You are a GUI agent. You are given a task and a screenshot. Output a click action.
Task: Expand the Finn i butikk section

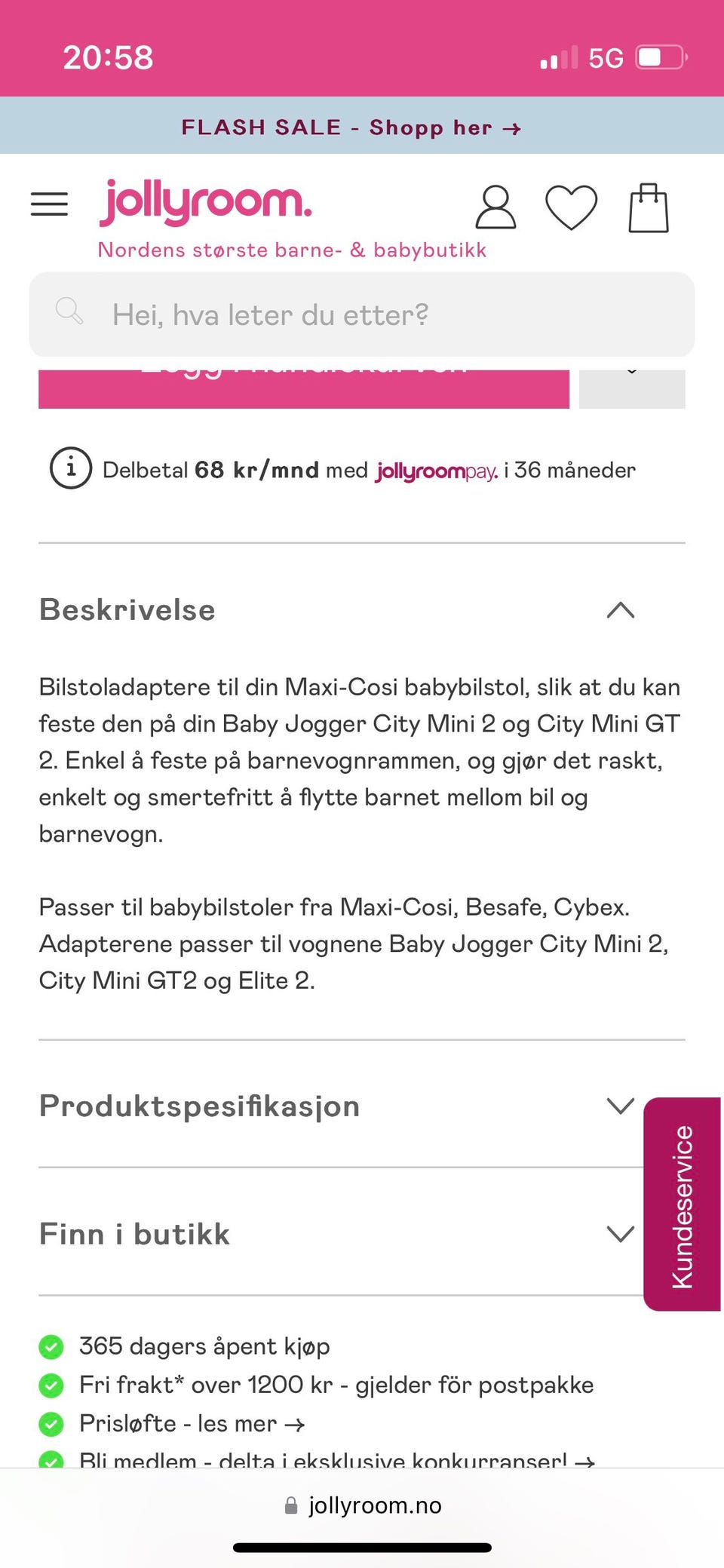620,1234
